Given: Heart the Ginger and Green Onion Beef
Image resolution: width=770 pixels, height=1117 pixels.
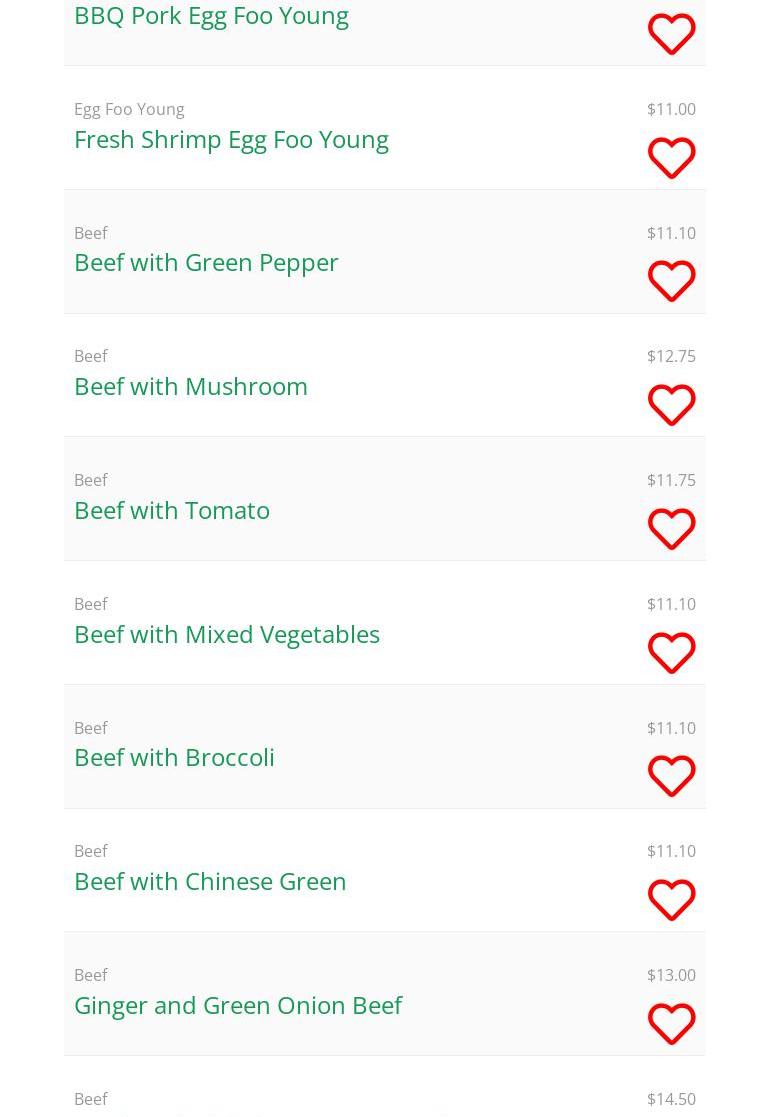Looking at the screenshot, I should [x=671, y=1024].
